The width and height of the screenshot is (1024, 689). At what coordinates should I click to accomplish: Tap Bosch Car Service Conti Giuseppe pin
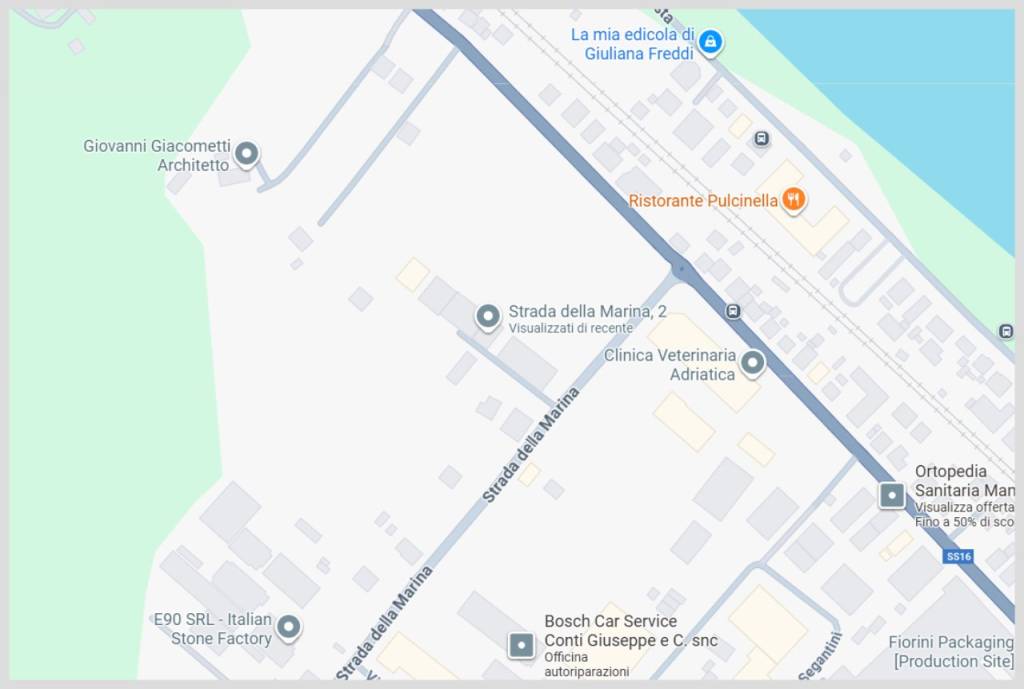point(521,645)
